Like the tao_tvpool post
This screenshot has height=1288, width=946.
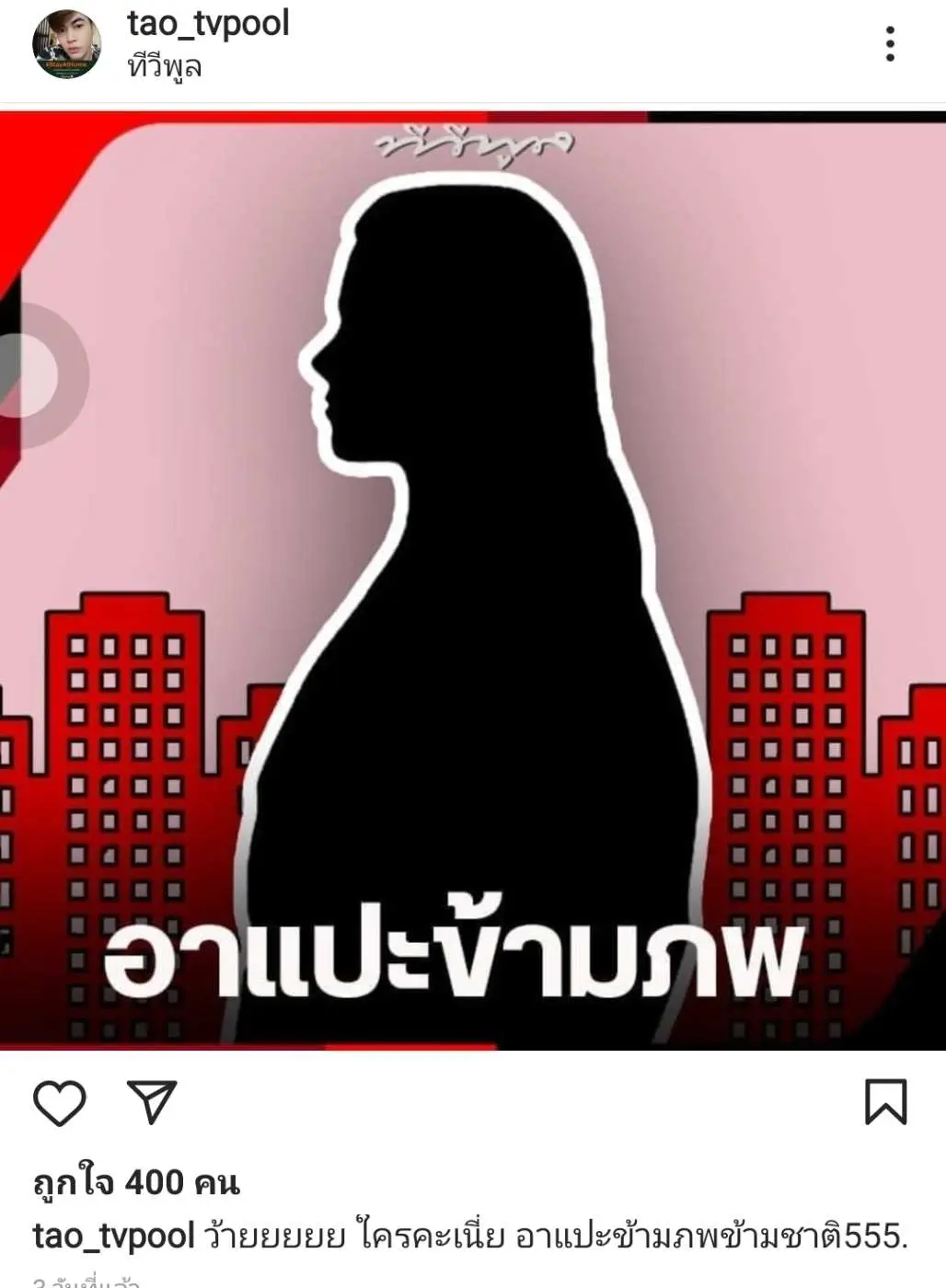[x=60, y=1102]
